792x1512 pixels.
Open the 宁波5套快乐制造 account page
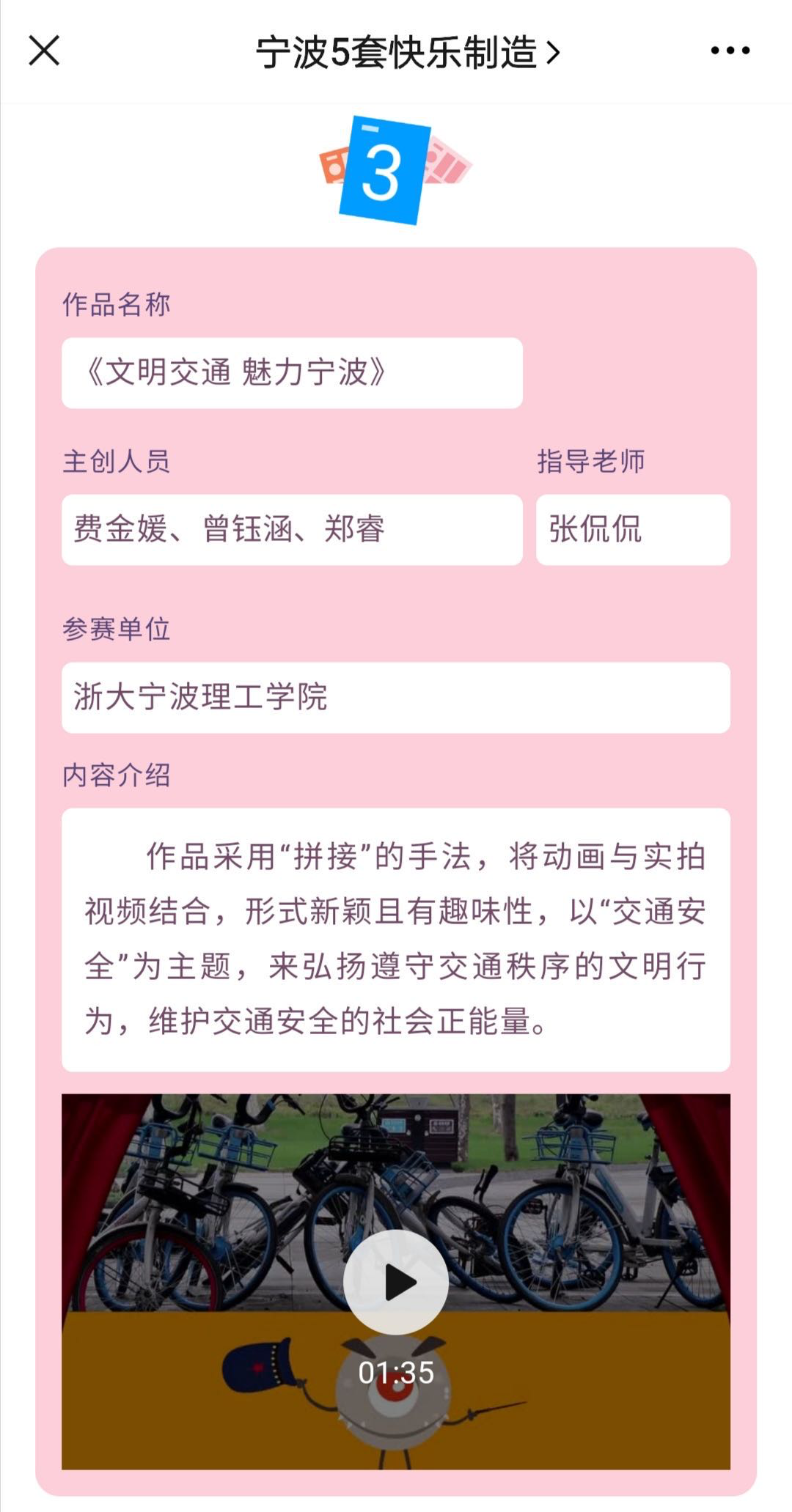407,53
